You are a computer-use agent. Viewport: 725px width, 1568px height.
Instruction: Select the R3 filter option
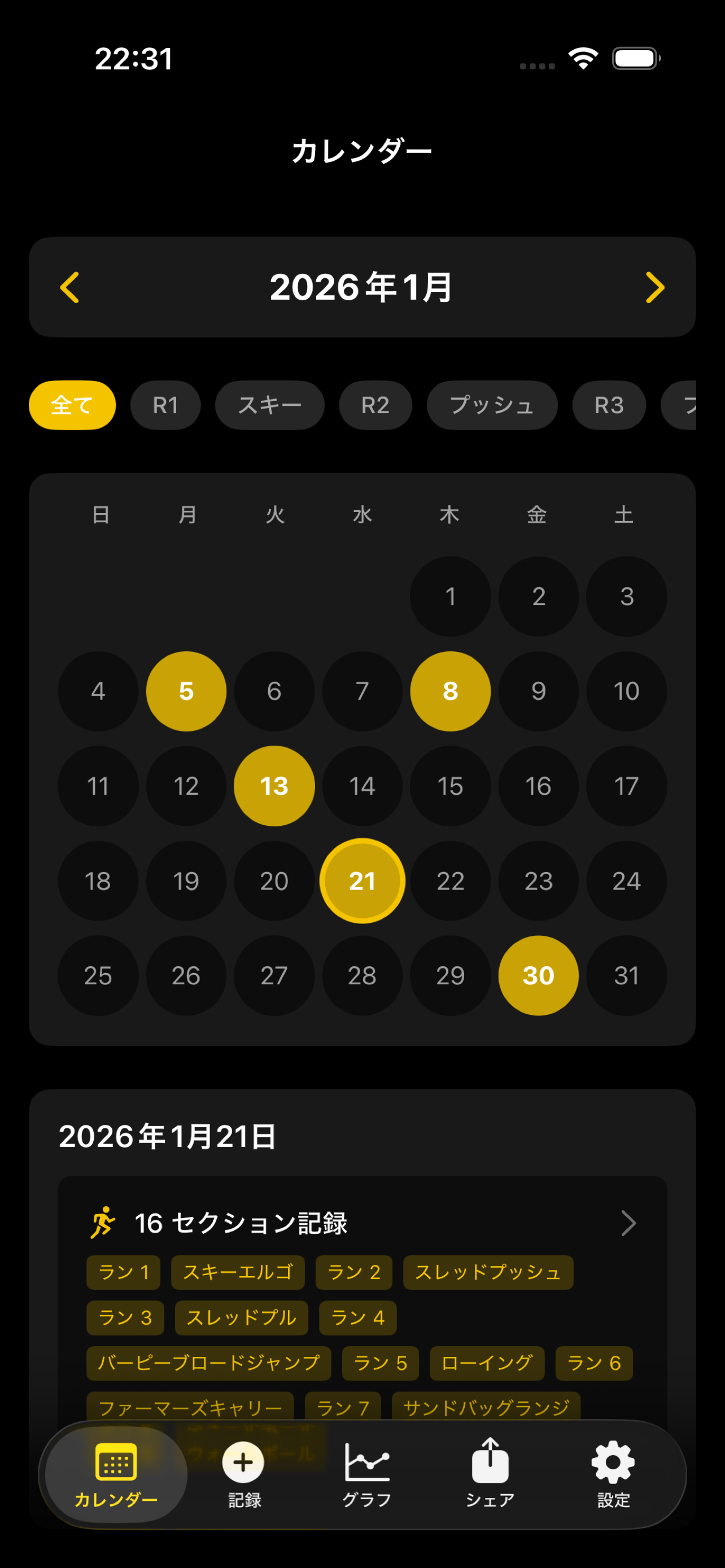[x=609, y=405]
